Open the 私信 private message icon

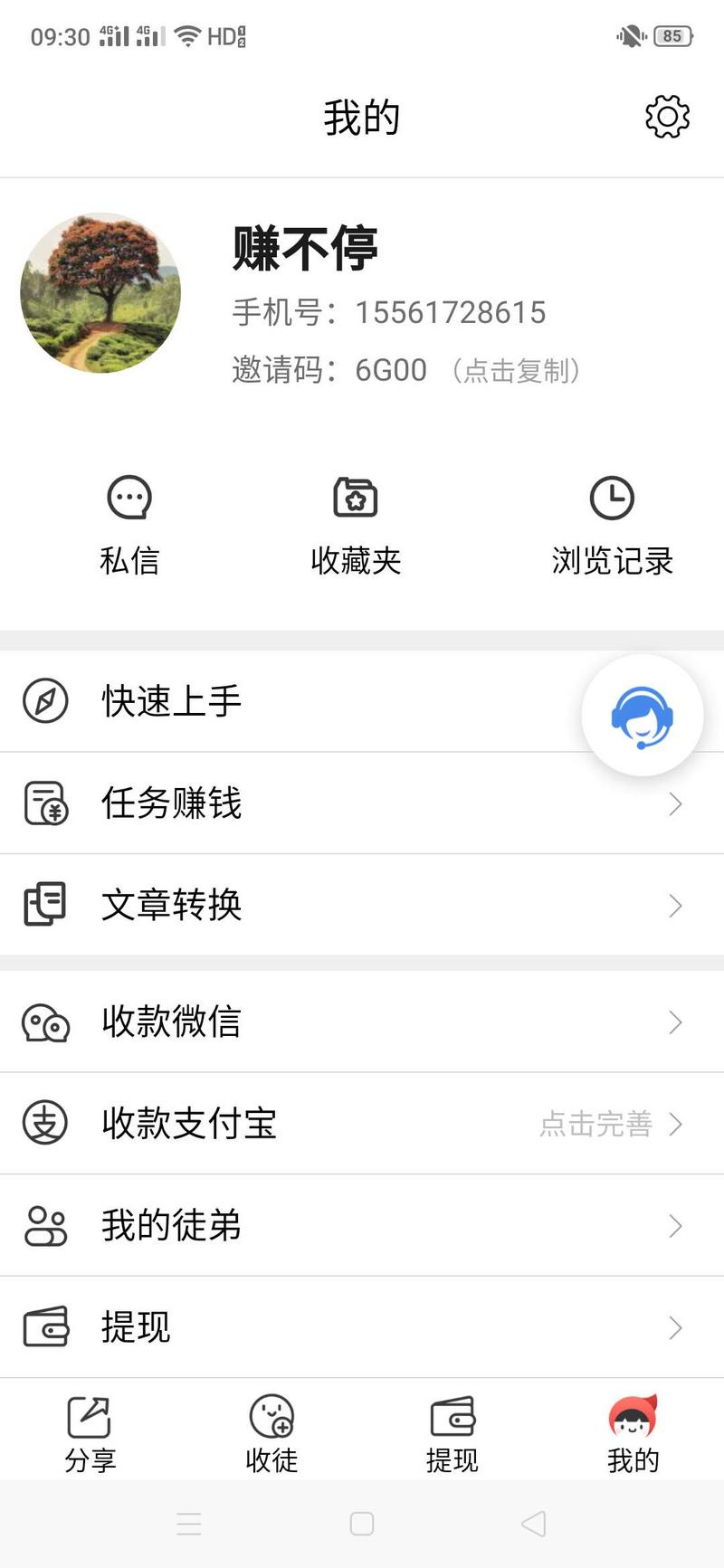coord(129,498)
